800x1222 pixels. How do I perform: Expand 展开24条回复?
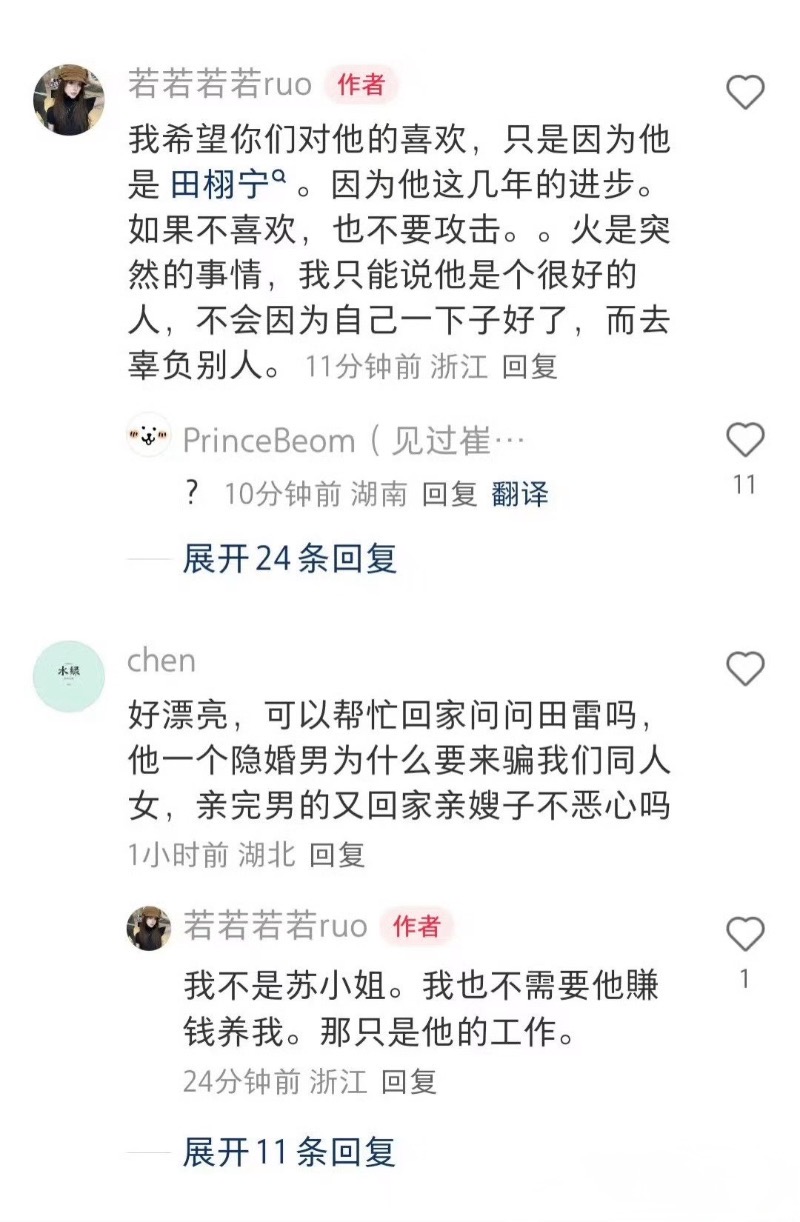(x=289, y=559)
